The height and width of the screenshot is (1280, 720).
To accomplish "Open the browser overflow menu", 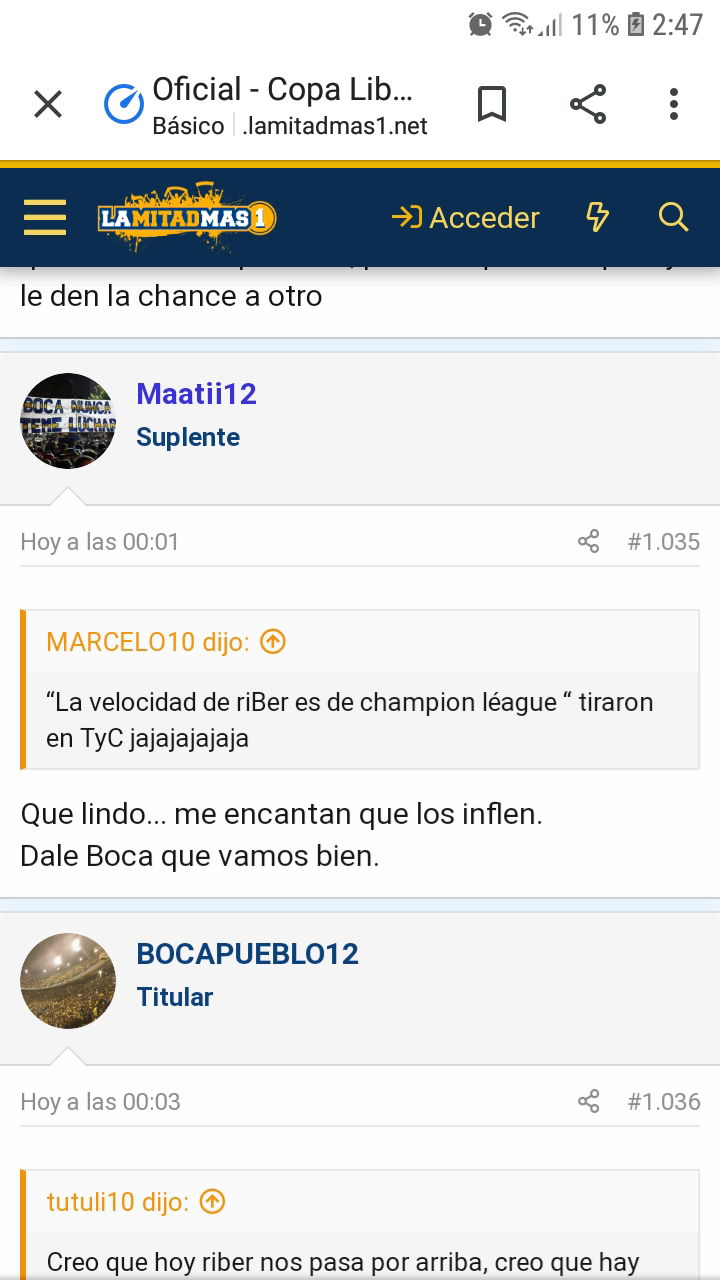I will (674, 104).
